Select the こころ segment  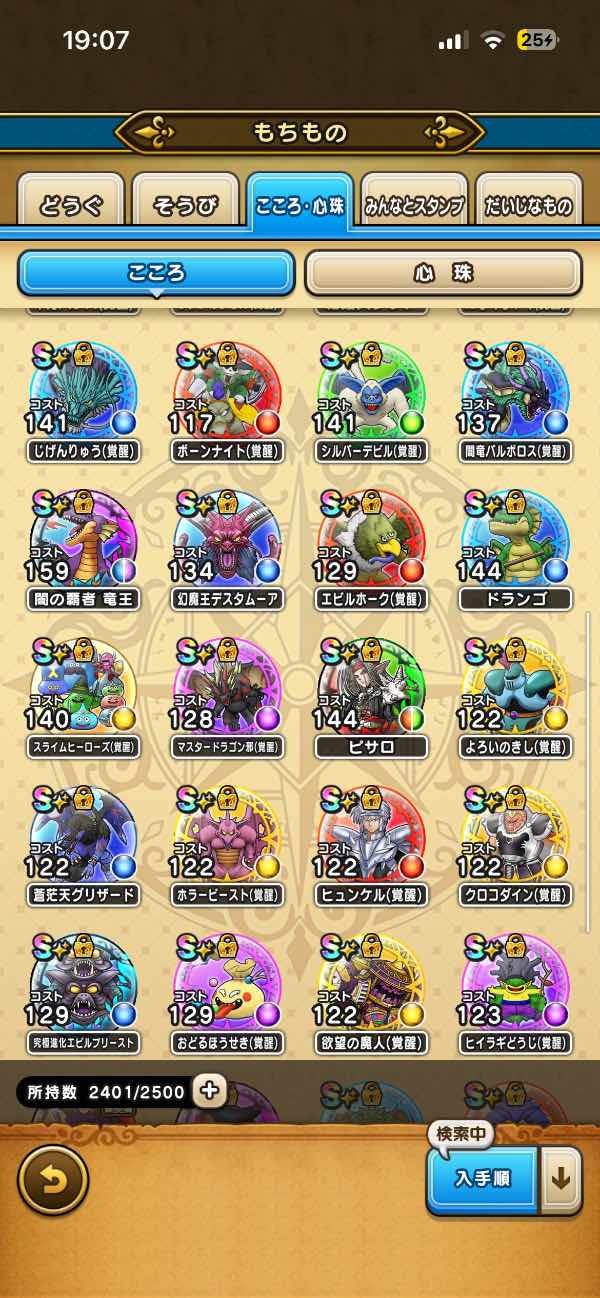(156, 272)
